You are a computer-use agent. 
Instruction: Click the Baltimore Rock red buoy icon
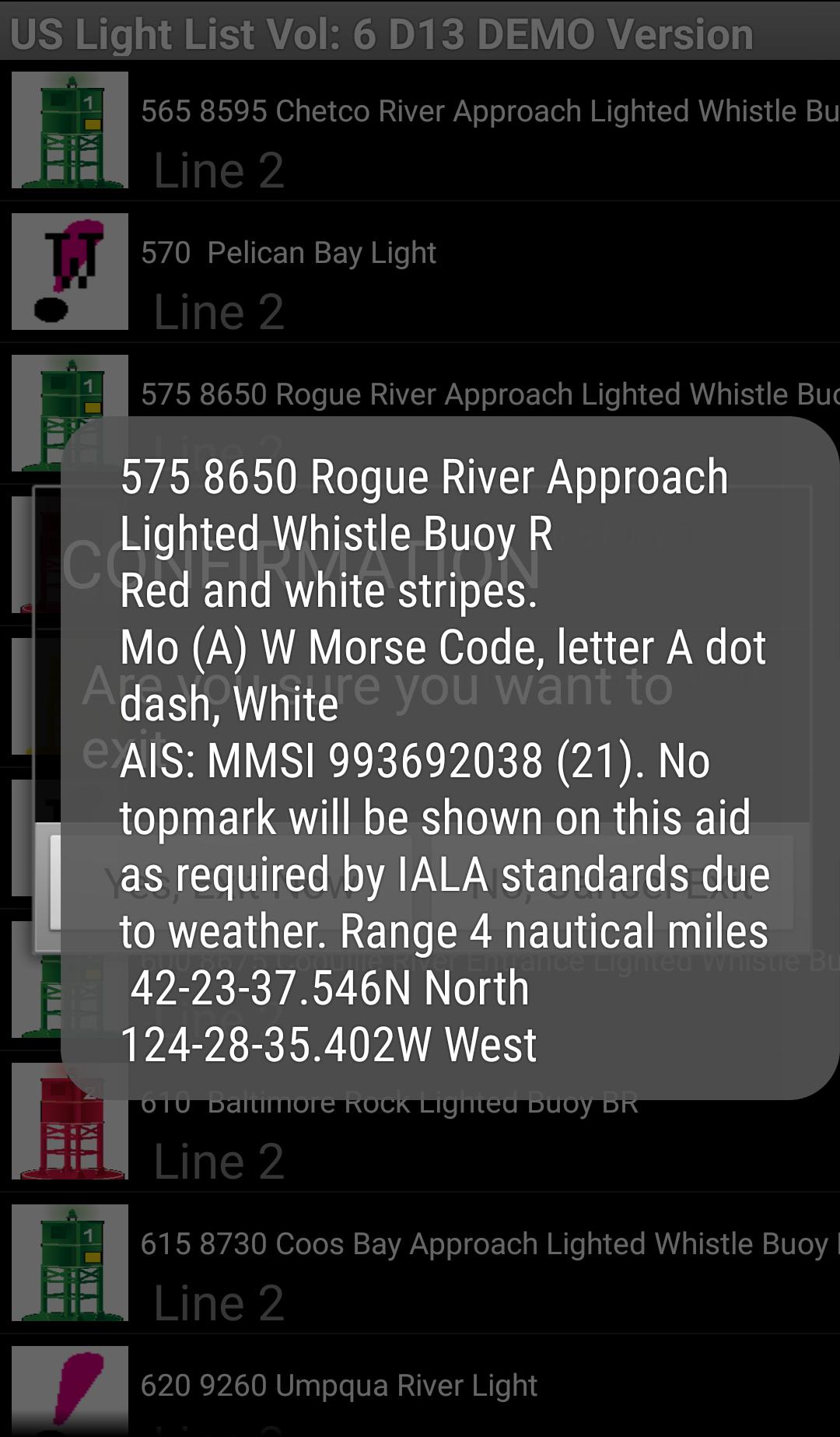70,1128
